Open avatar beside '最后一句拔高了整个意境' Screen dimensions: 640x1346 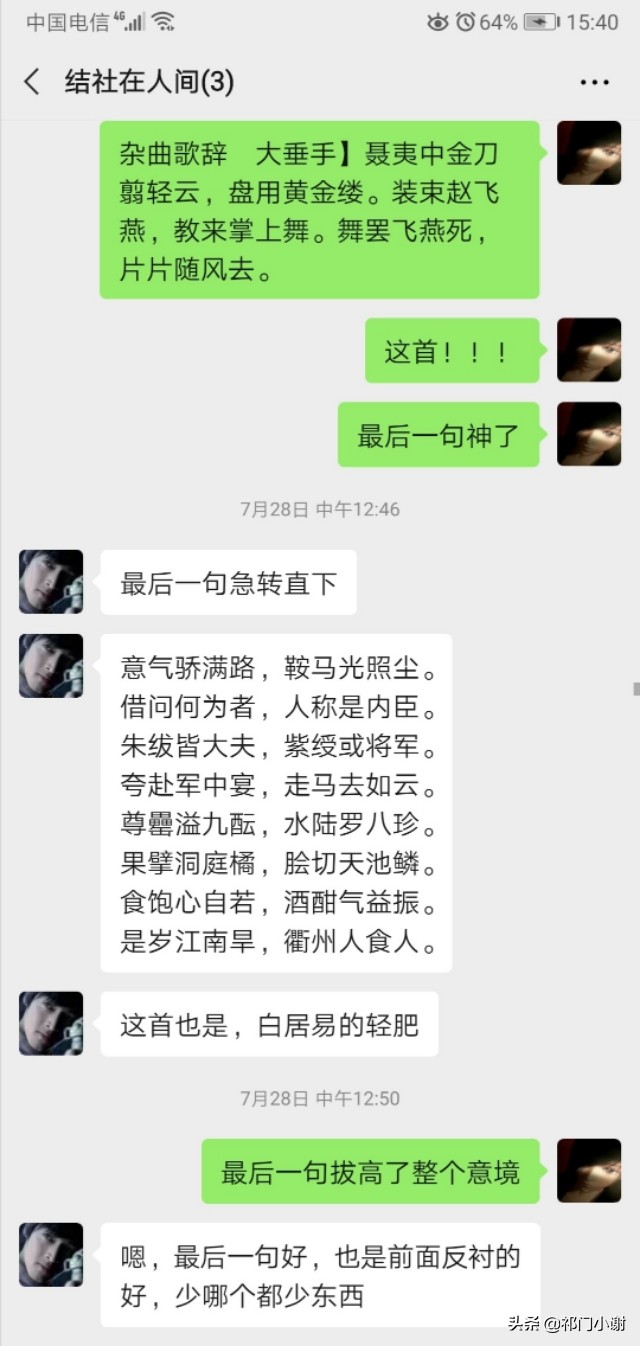(x=589, y=1170)
